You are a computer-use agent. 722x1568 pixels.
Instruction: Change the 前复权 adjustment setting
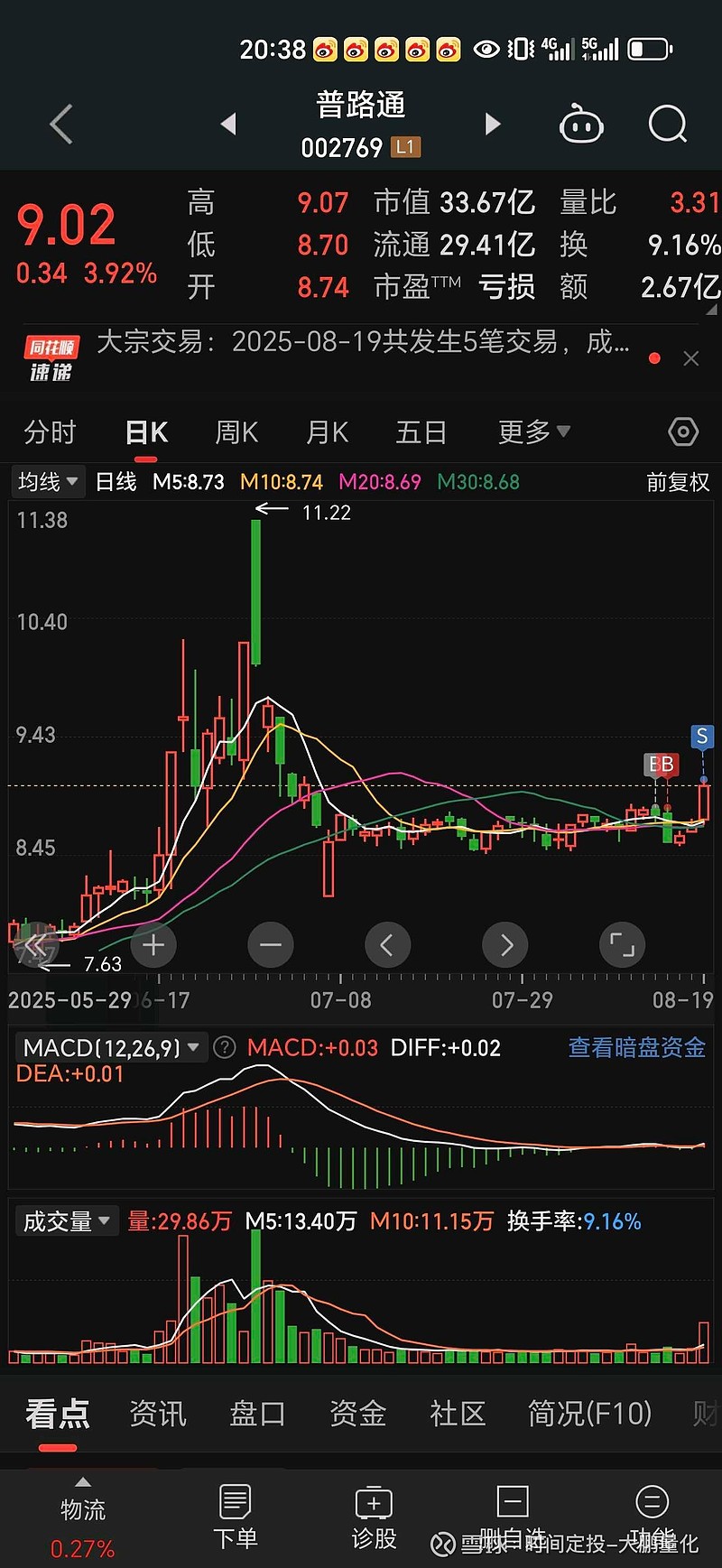pos(678,482)
